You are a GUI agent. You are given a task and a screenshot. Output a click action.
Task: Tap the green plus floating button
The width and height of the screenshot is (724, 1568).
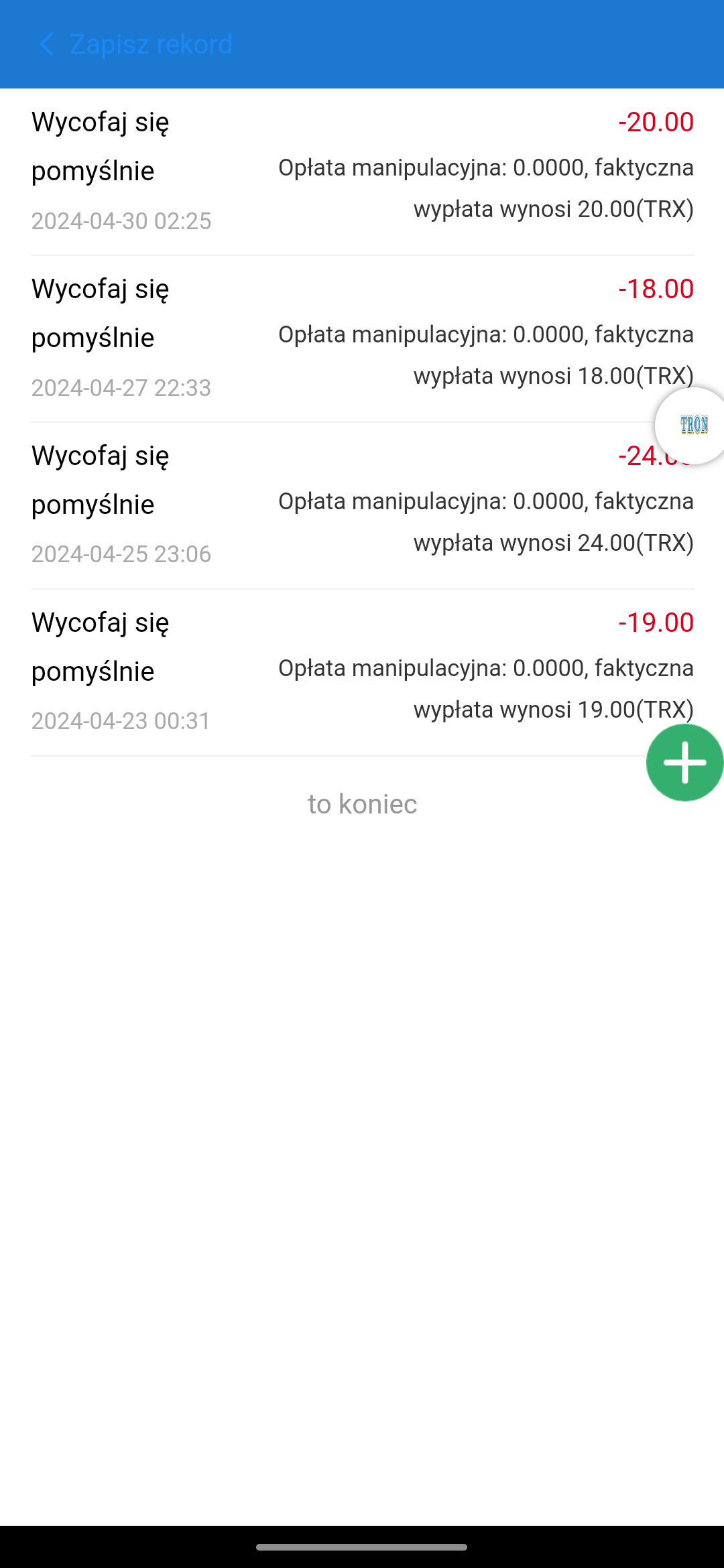point(685,763)
